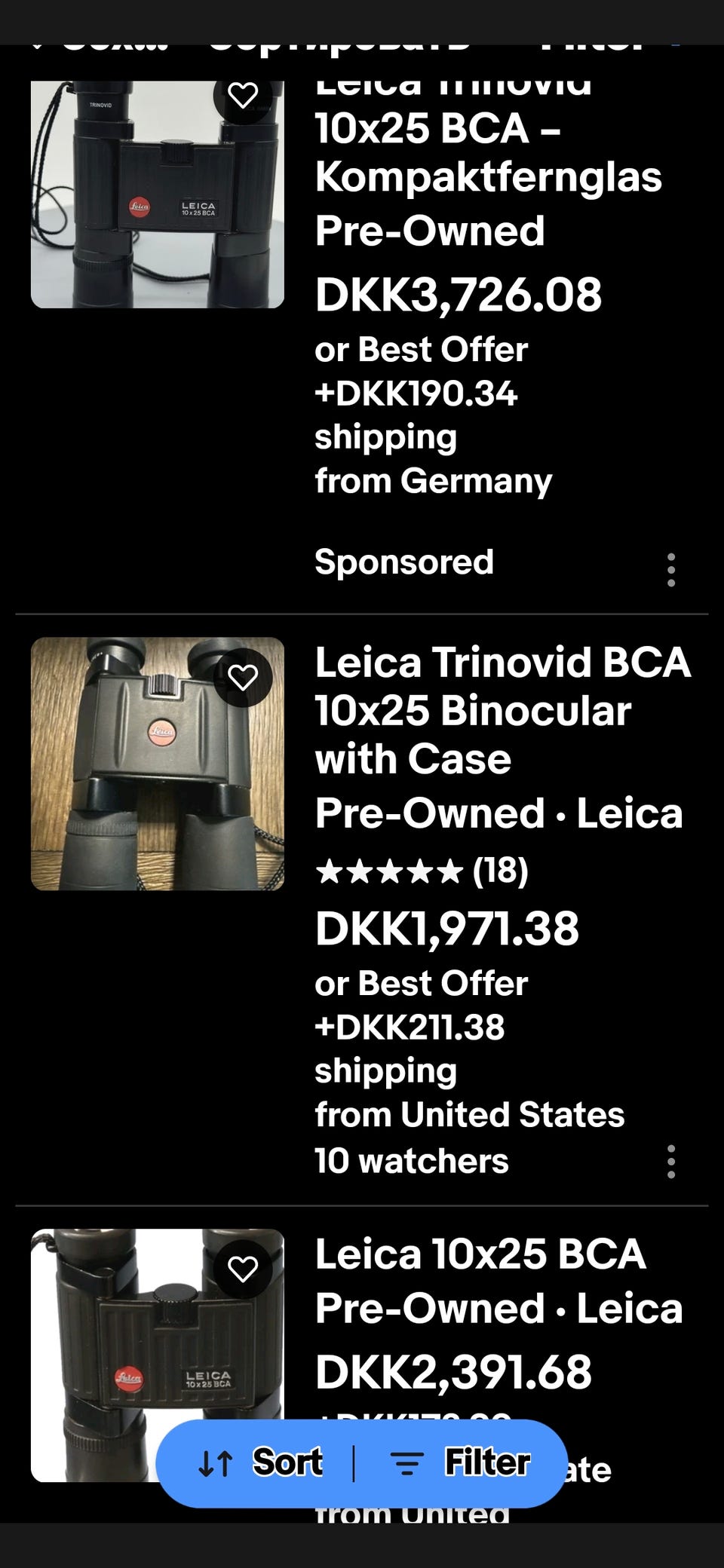724x1568 pixels.
Task: Open the Sort options
Action: 261,1462
